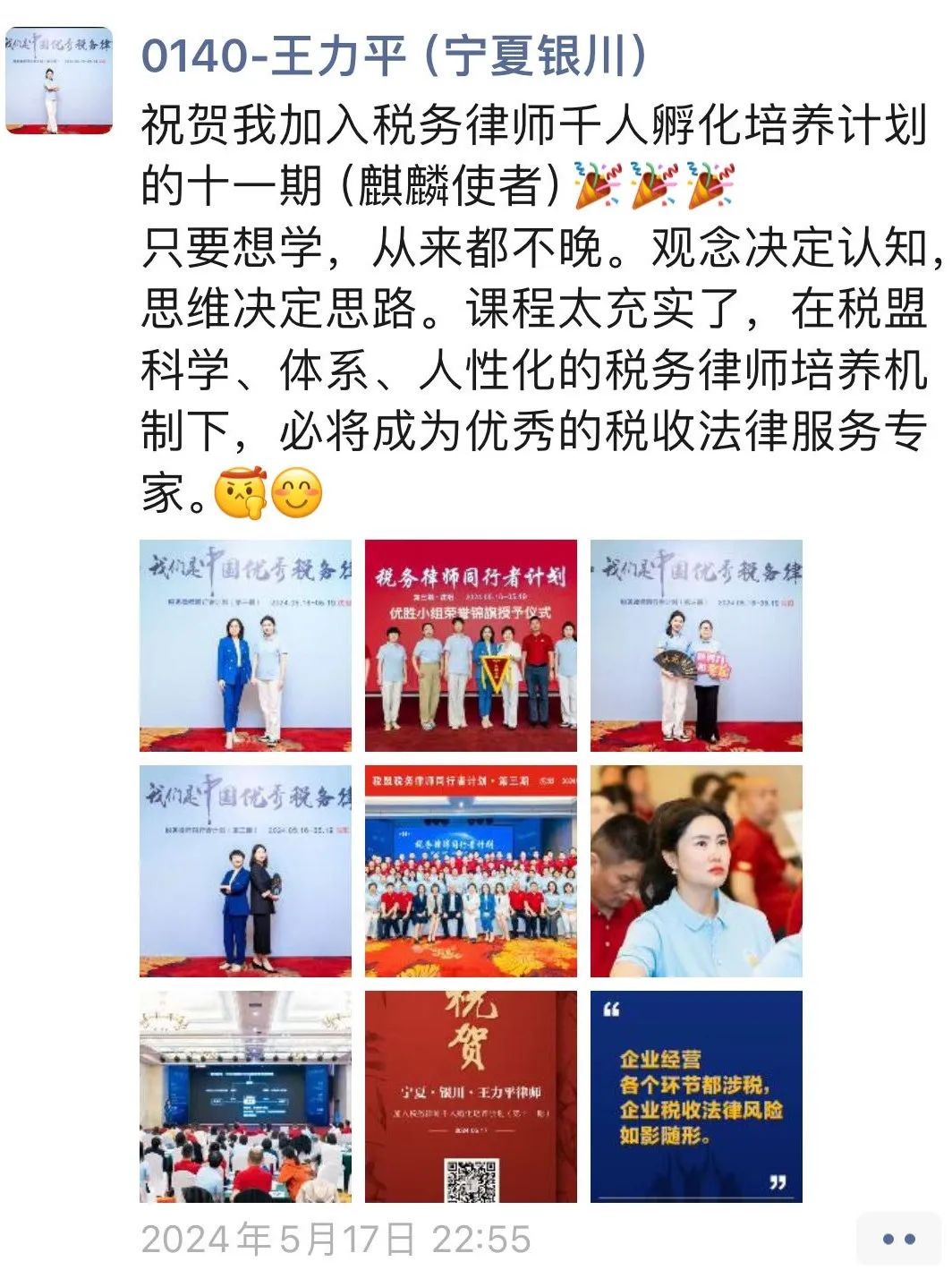View close-up of woman in blue polo
The image size is (952, 1270).
(696, 871)
